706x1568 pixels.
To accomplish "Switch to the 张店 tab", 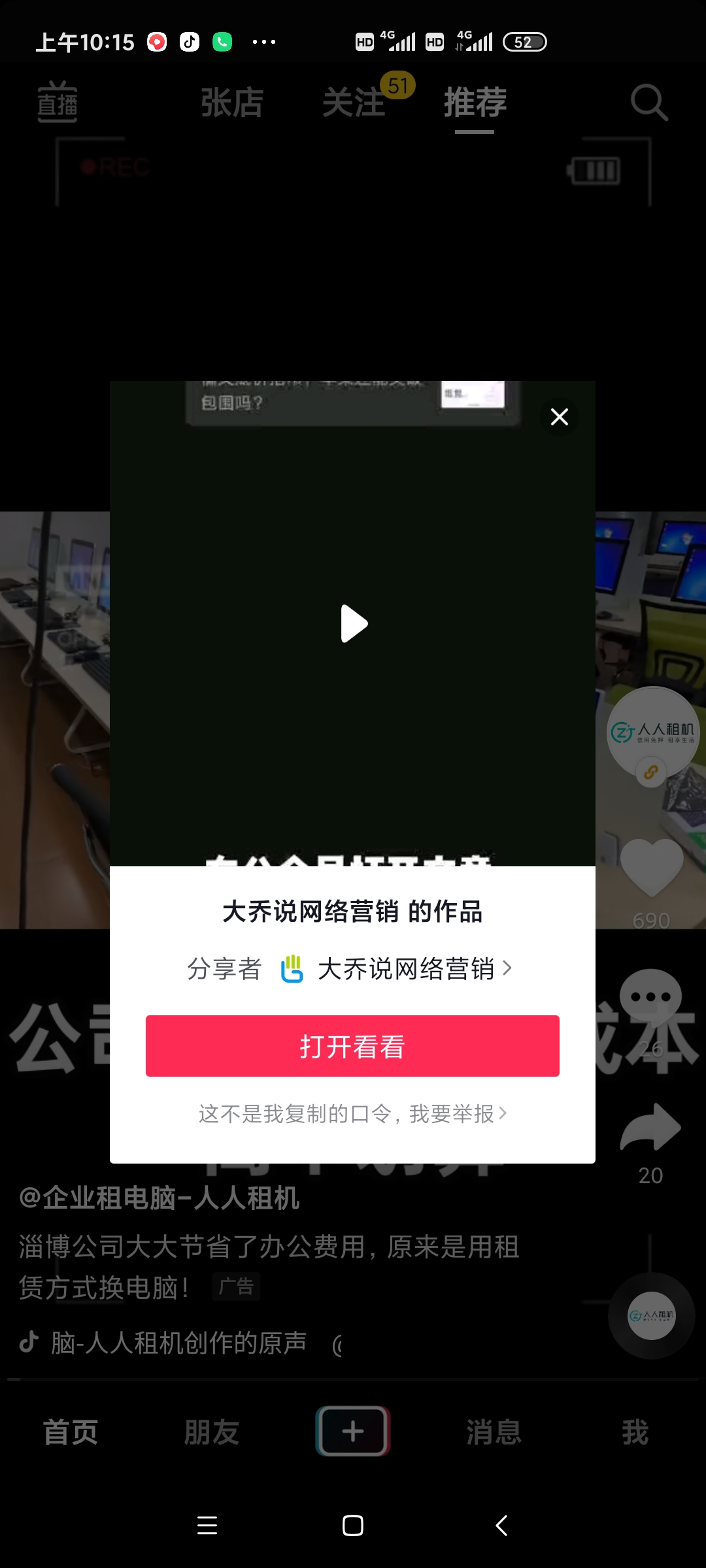I will pos(232,103).
